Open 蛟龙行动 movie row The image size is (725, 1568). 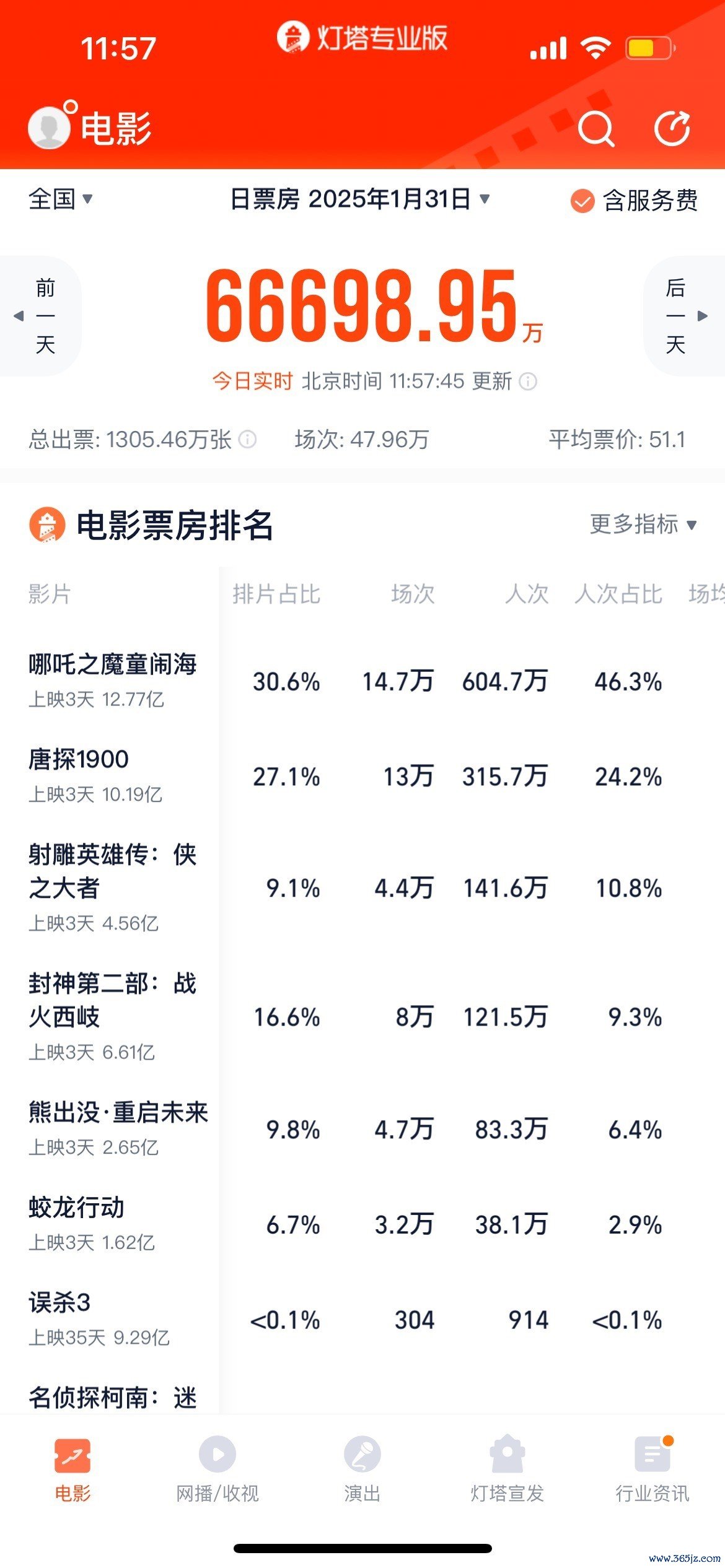tap(362, 1224)
